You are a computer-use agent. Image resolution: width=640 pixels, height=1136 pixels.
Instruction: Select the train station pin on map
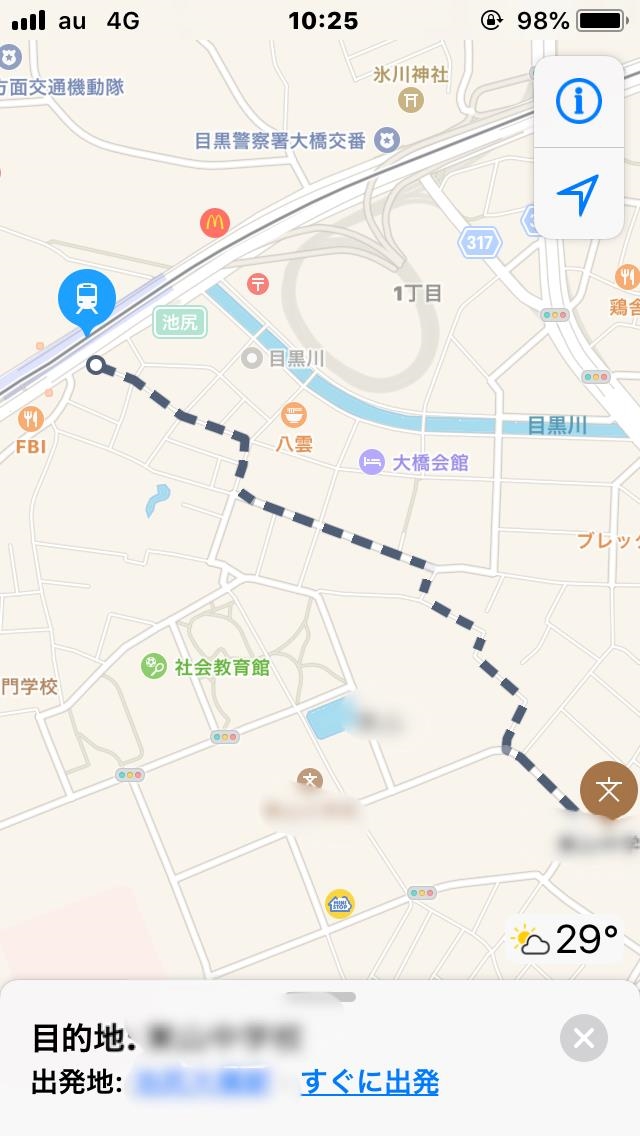(x=87, y=296)
